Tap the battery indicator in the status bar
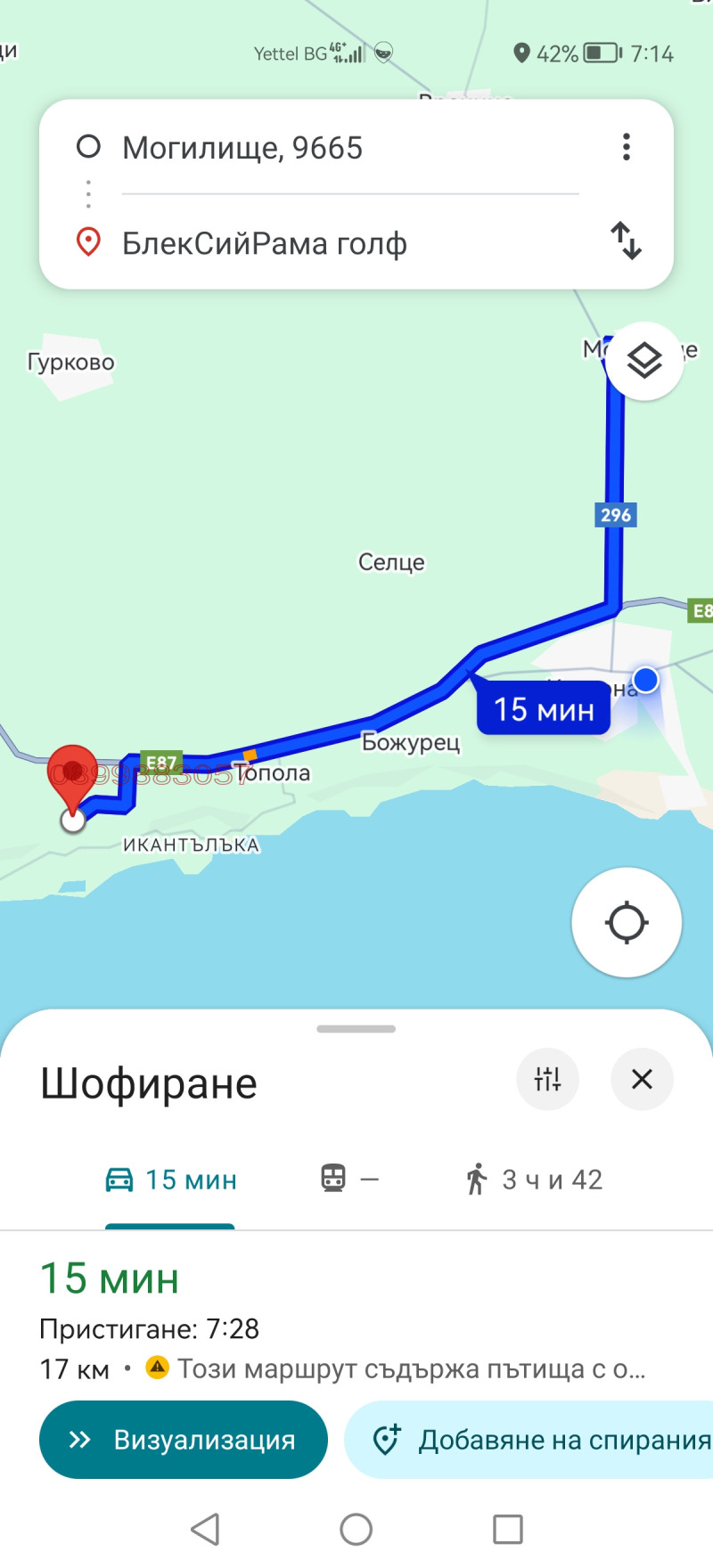This screenshot has height=1568, width=713. click(x=599, y=53)
